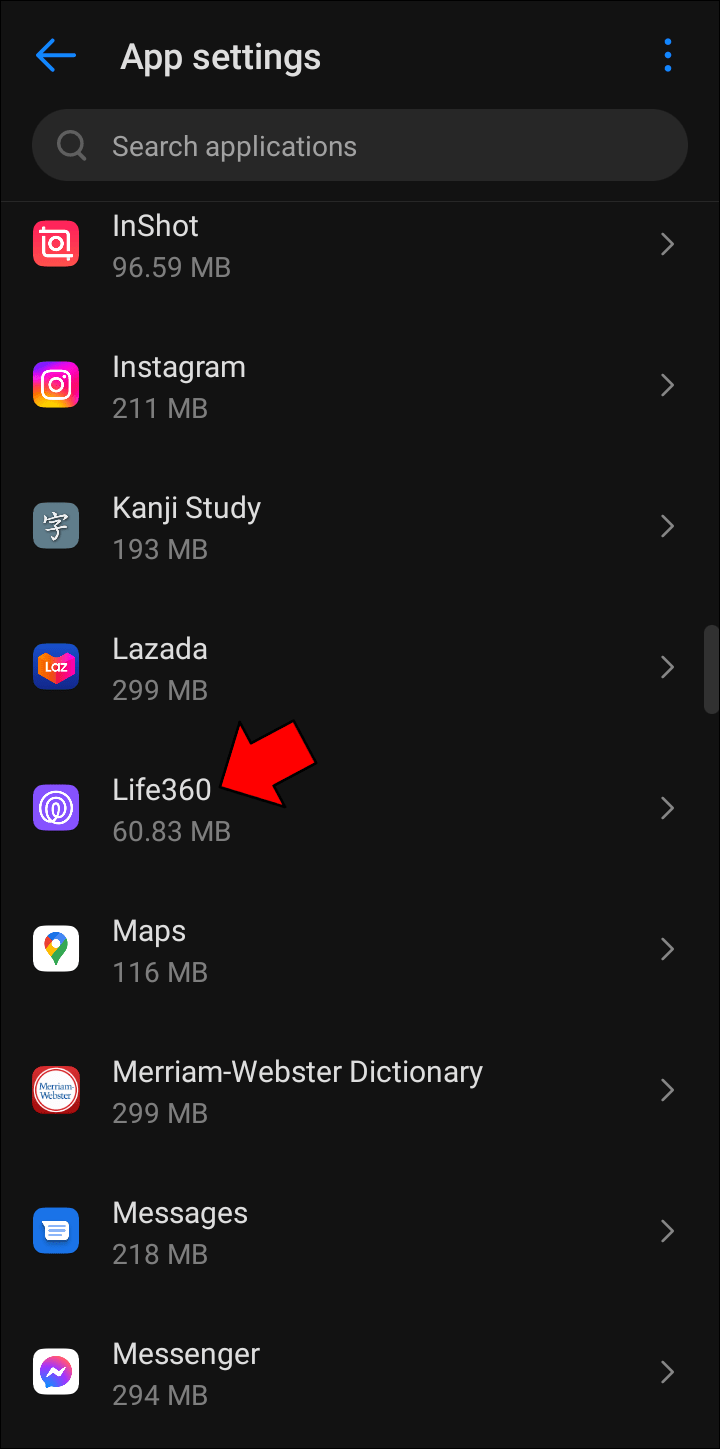Select the Kanji Study list row
The width and height of the screenshot is (720, 1449).
tap(360, 525)
